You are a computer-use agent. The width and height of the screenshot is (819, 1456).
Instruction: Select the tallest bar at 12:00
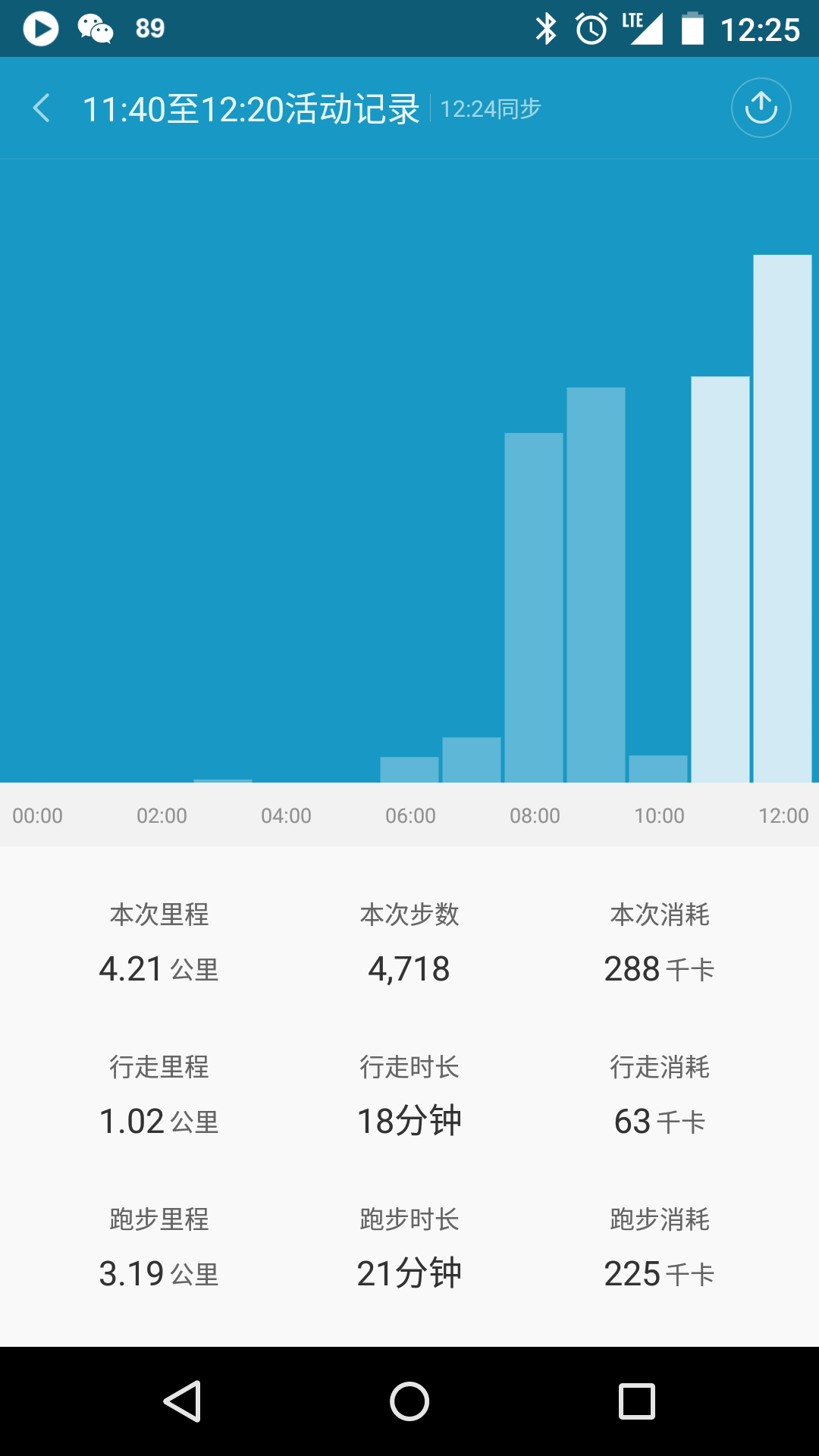pos(783,519)
